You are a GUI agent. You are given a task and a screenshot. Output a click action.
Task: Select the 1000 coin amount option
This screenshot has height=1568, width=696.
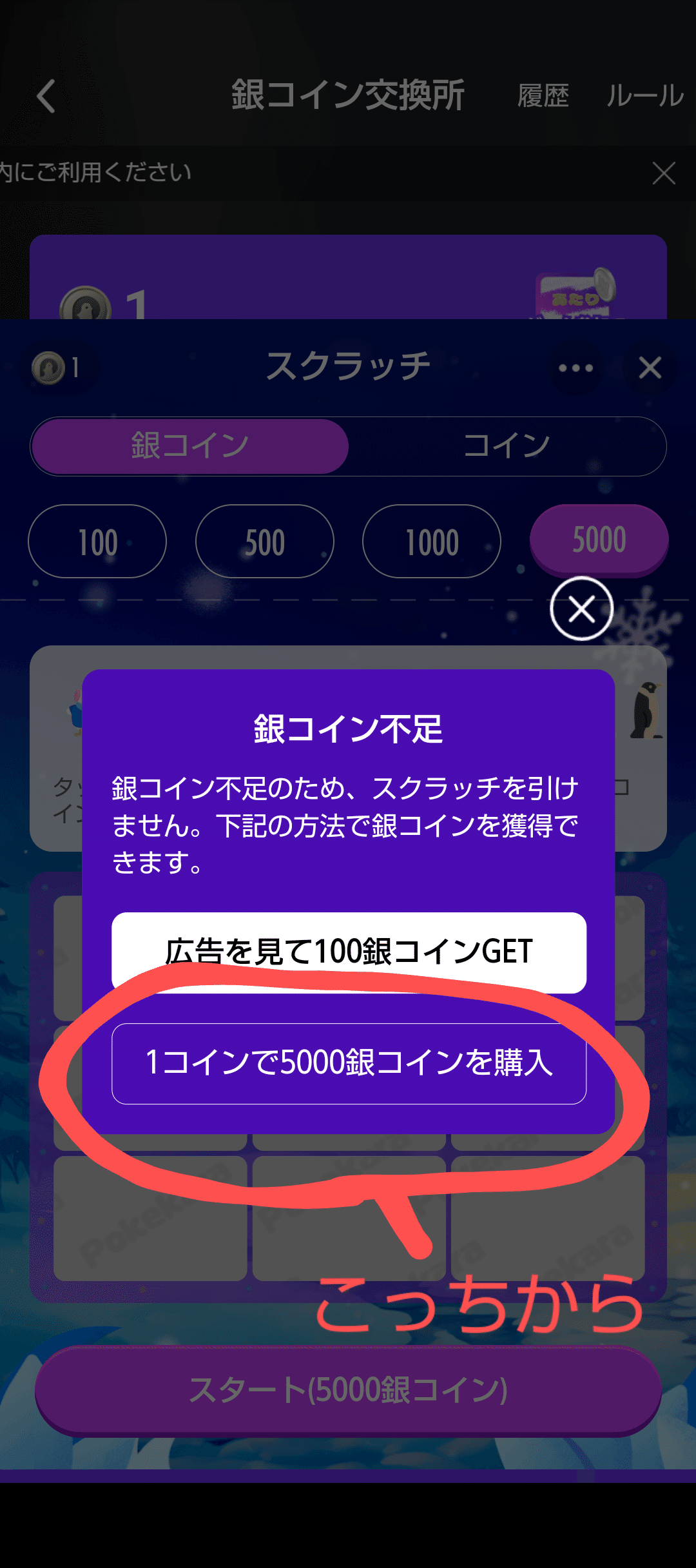pyautogui.click(x=430, y=542)
